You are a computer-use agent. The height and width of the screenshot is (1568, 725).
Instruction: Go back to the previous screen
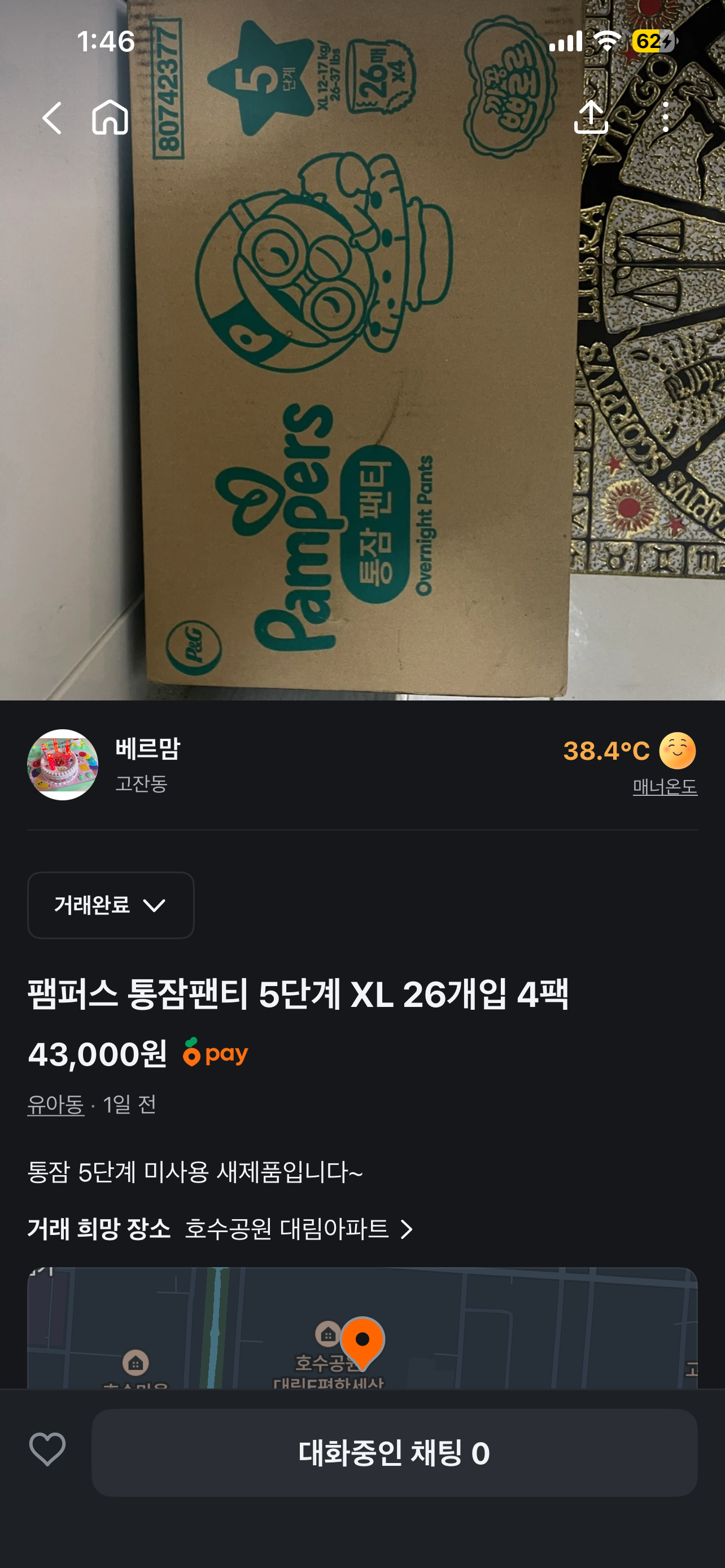tap(52, 117)
